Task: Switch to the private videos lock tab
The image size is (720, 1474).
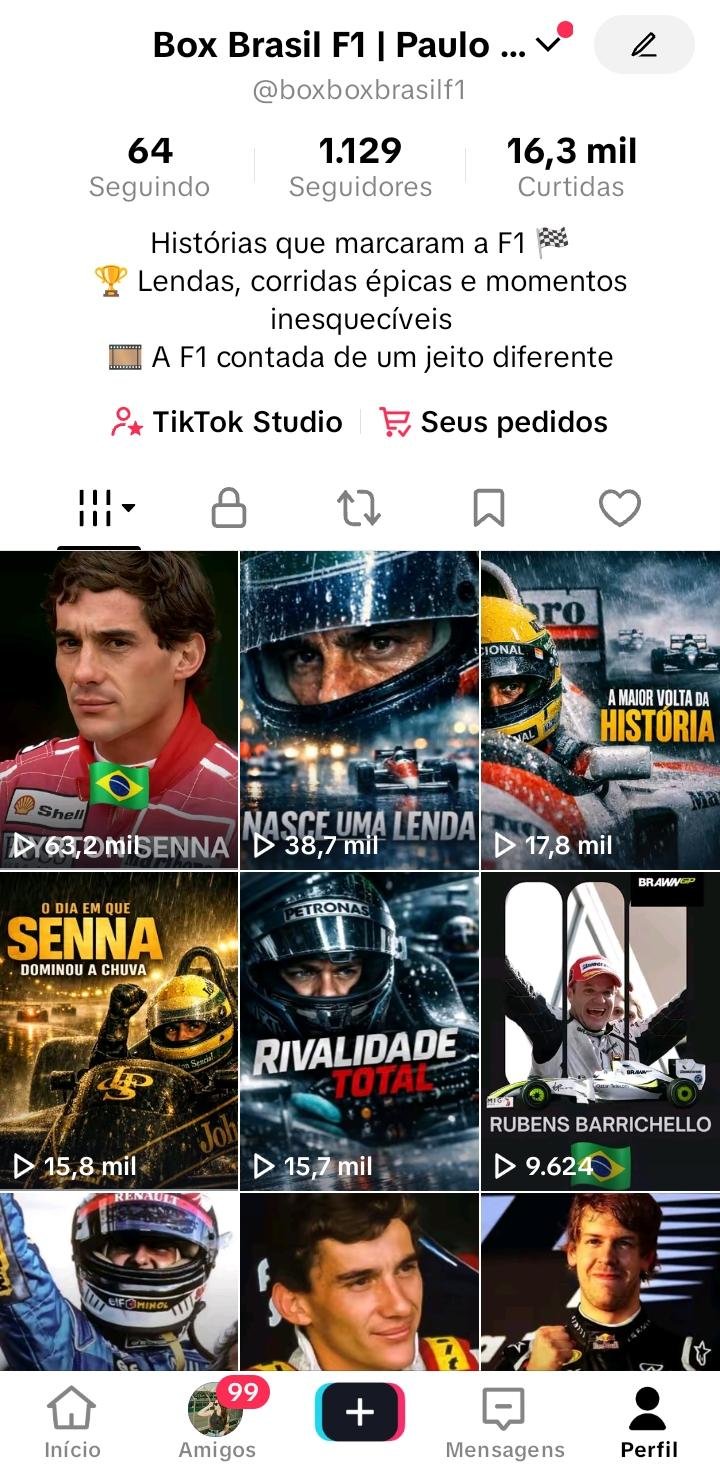Action: 229,508
